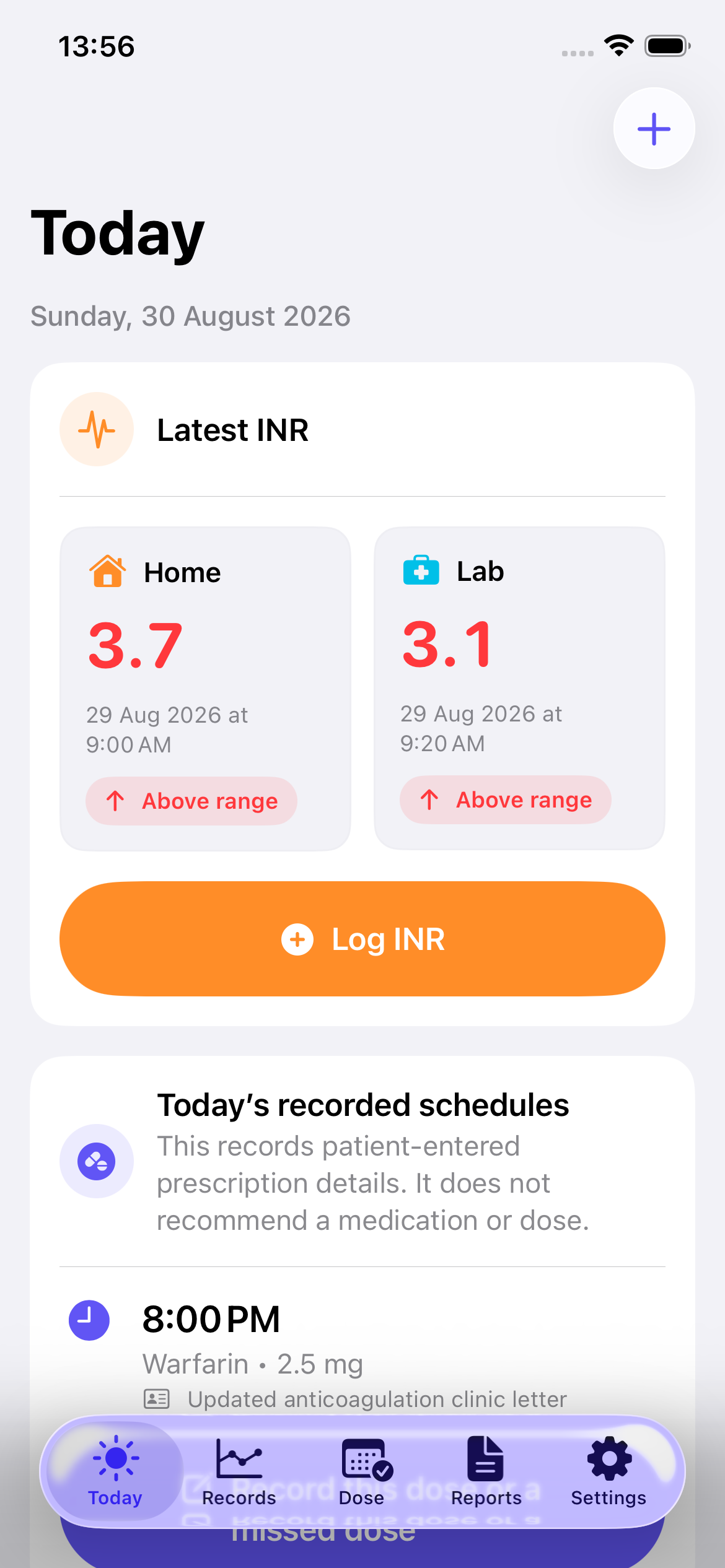Switch to the Dose tab
Viewport: 725px width, 1568px height.
(362, 1472)
